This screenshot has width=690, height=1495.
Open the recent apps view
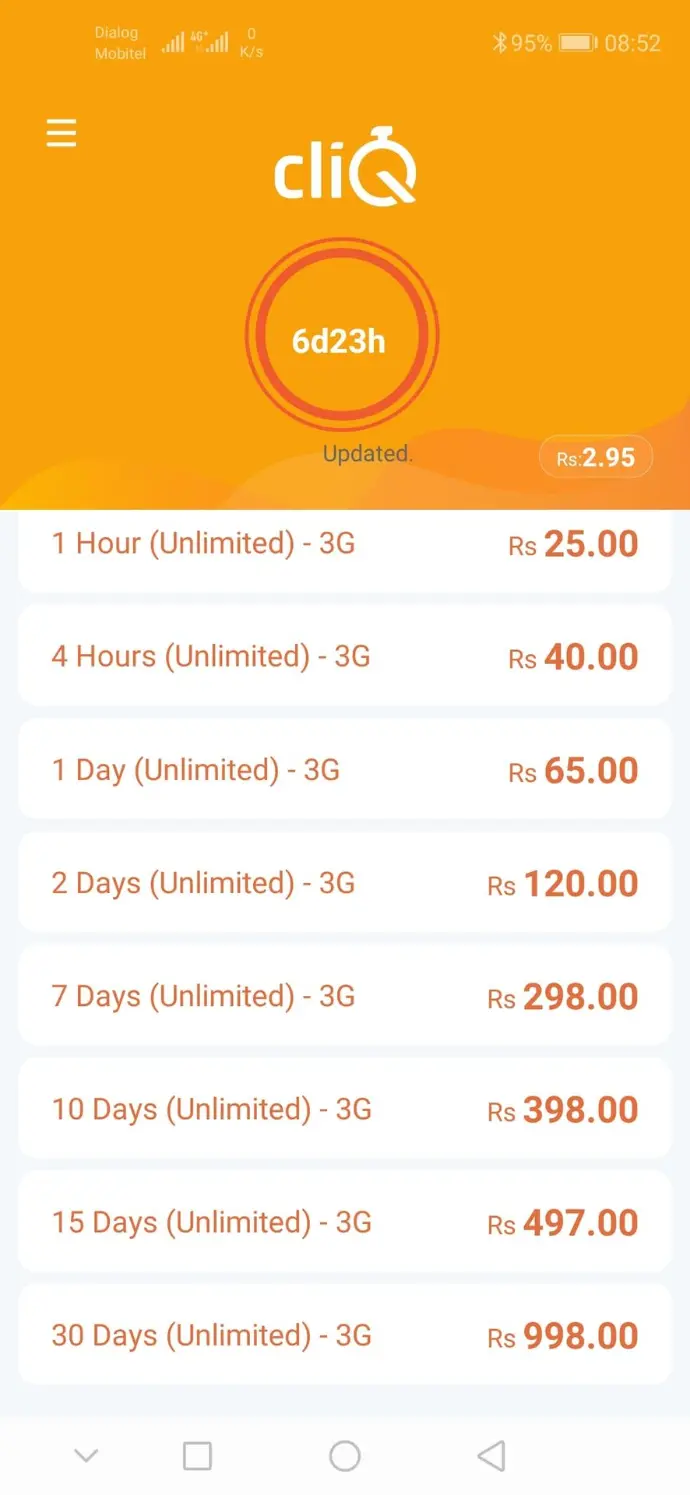pyautogui.click(x=197, y=1456)
